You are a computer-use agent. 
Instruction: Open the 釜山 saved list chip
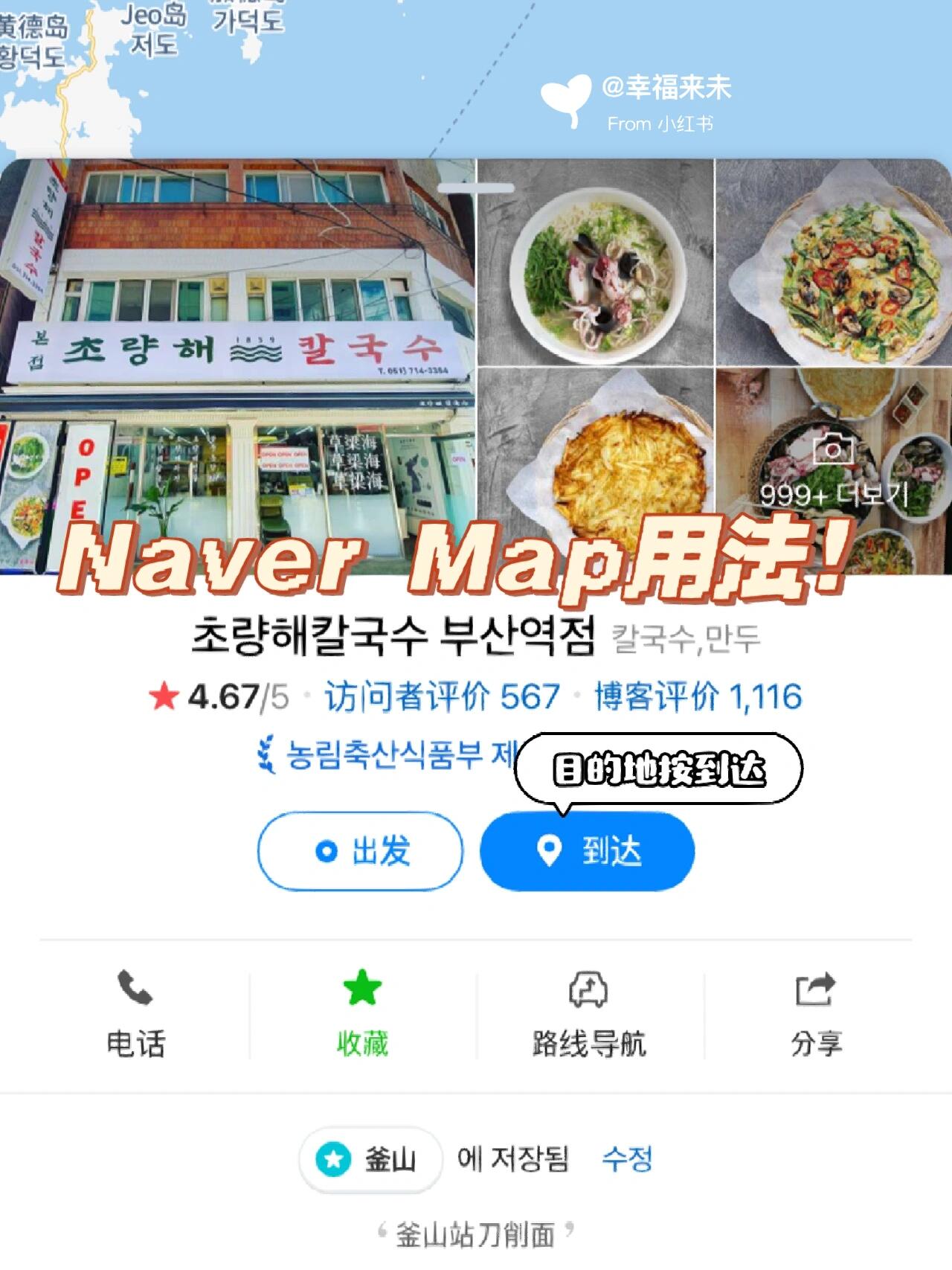point(370,1159)
